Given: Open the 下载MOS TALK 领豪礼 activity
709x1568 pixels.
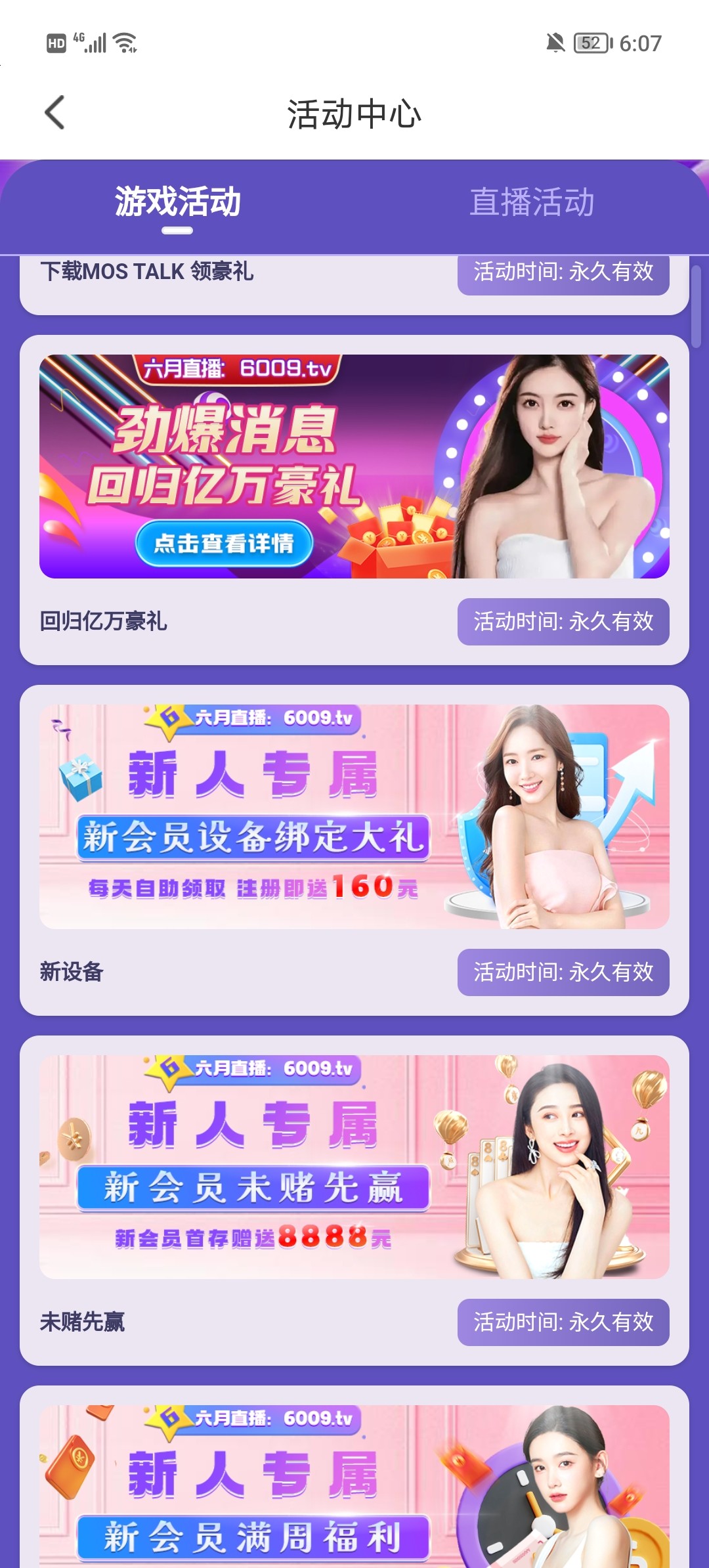Looking at the screenshot, I should click(147, 272).
